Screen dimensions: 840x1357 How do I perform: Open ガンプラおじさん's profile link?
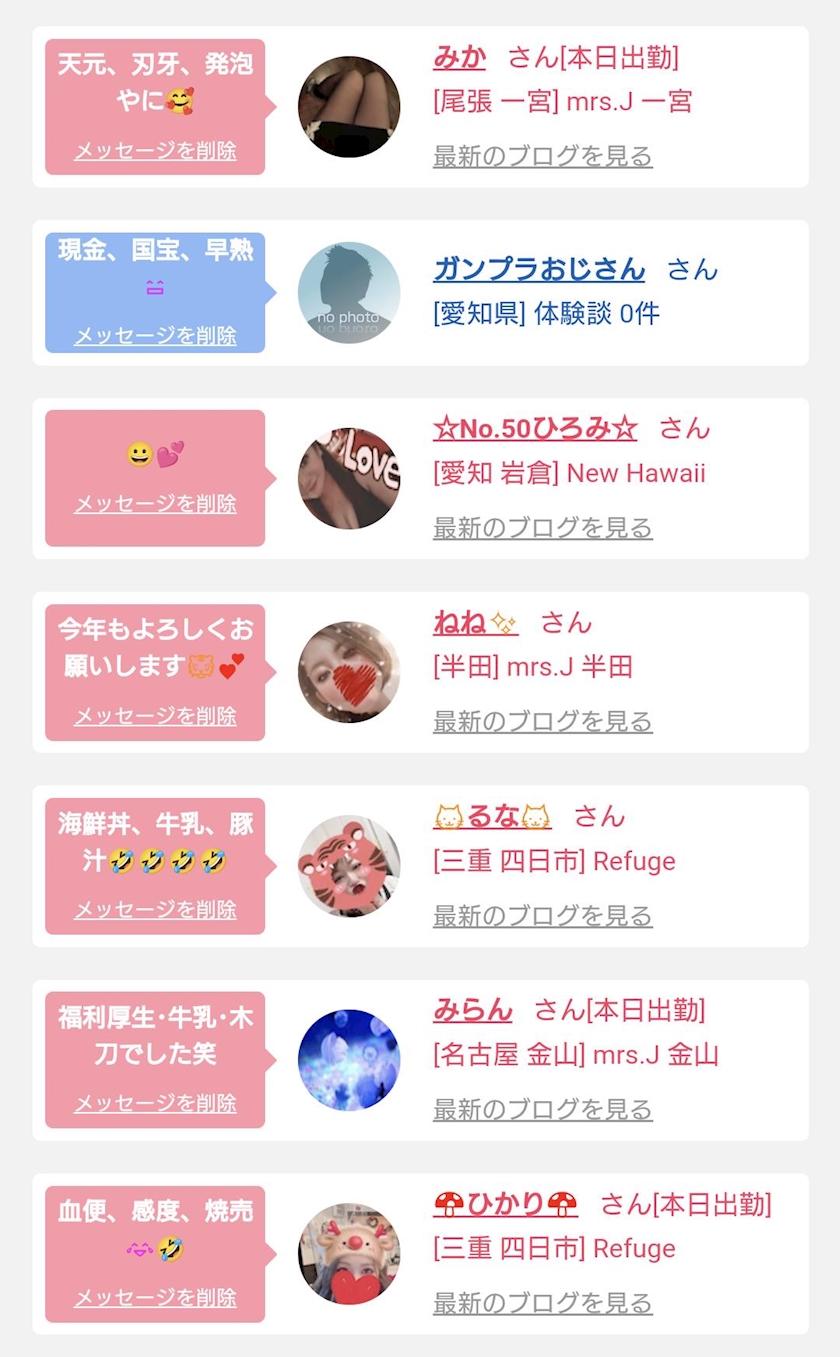tap(539, 269)
